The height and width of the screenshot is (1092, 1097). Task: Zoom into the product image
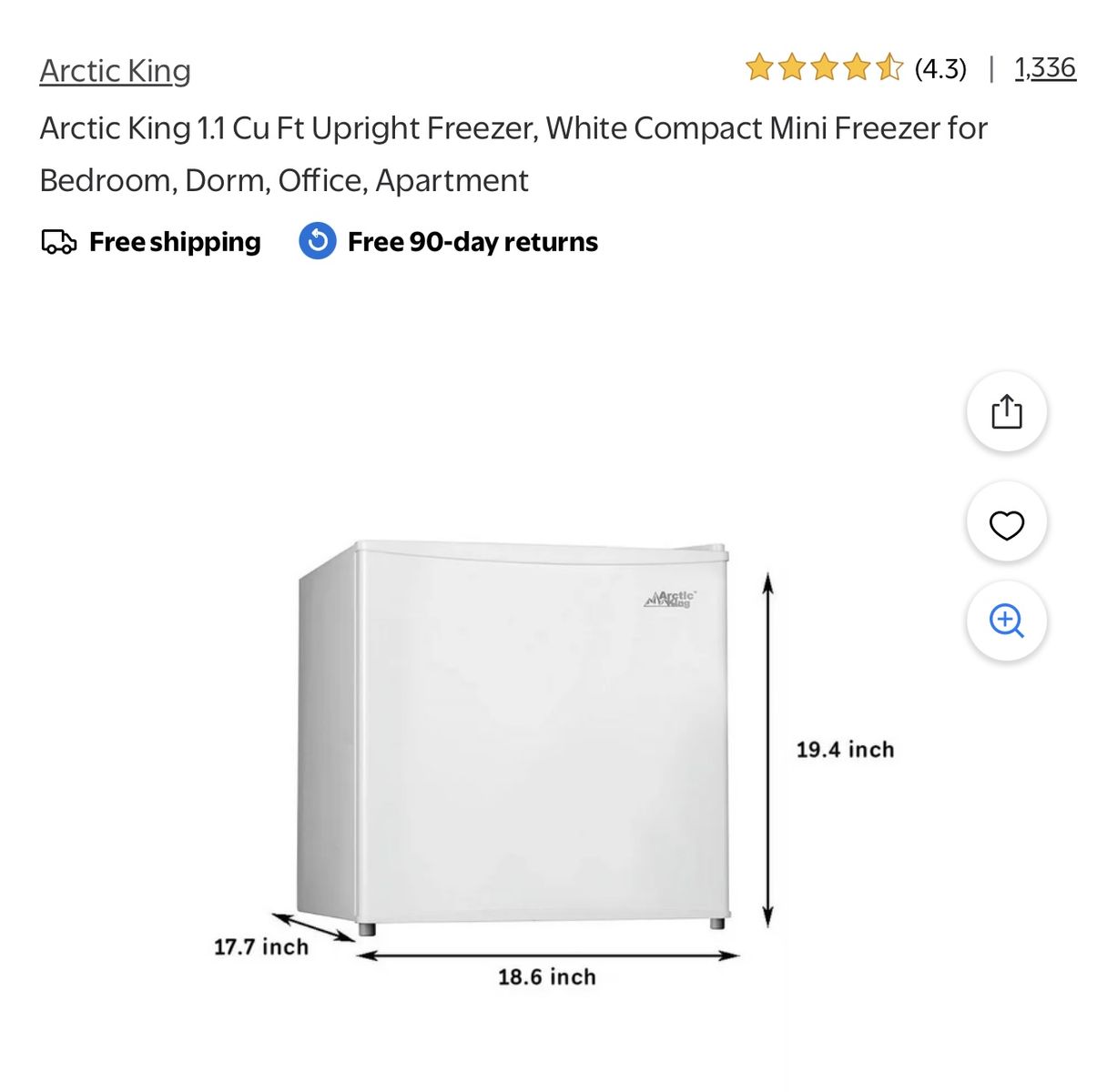(1006, 622)
